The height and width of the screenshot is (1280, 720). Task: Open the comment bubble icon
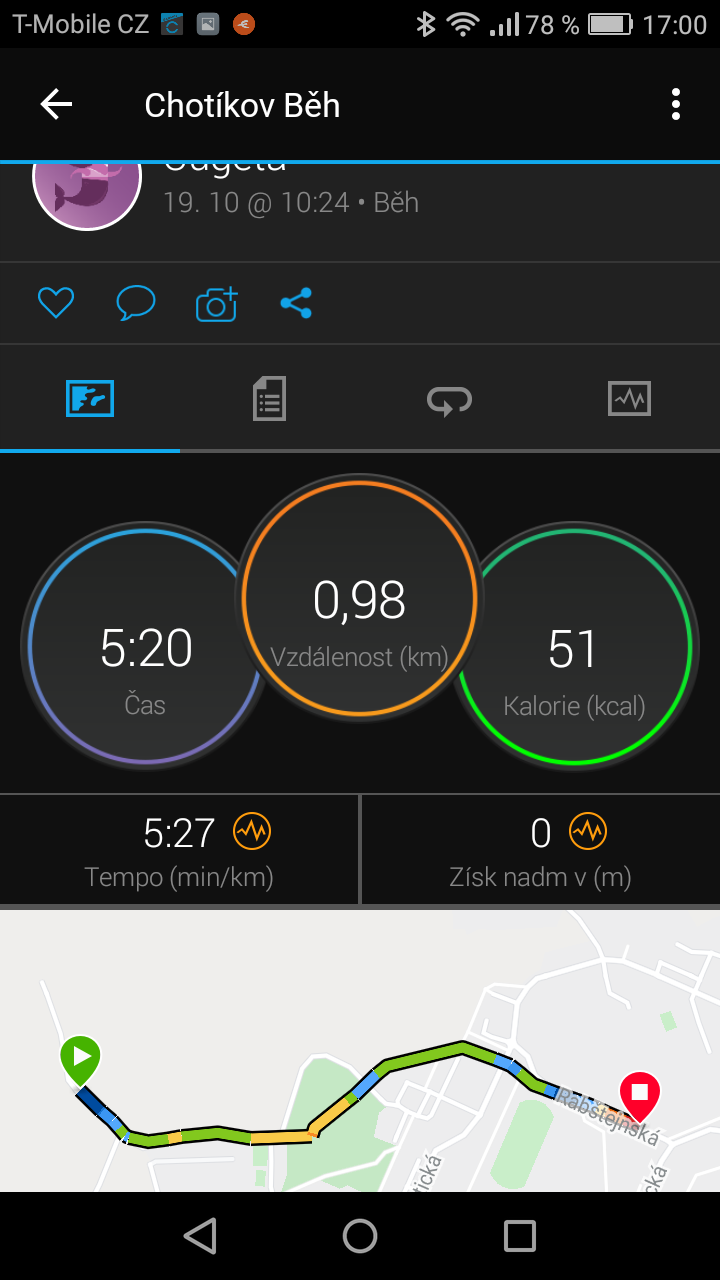pos(136,303)
